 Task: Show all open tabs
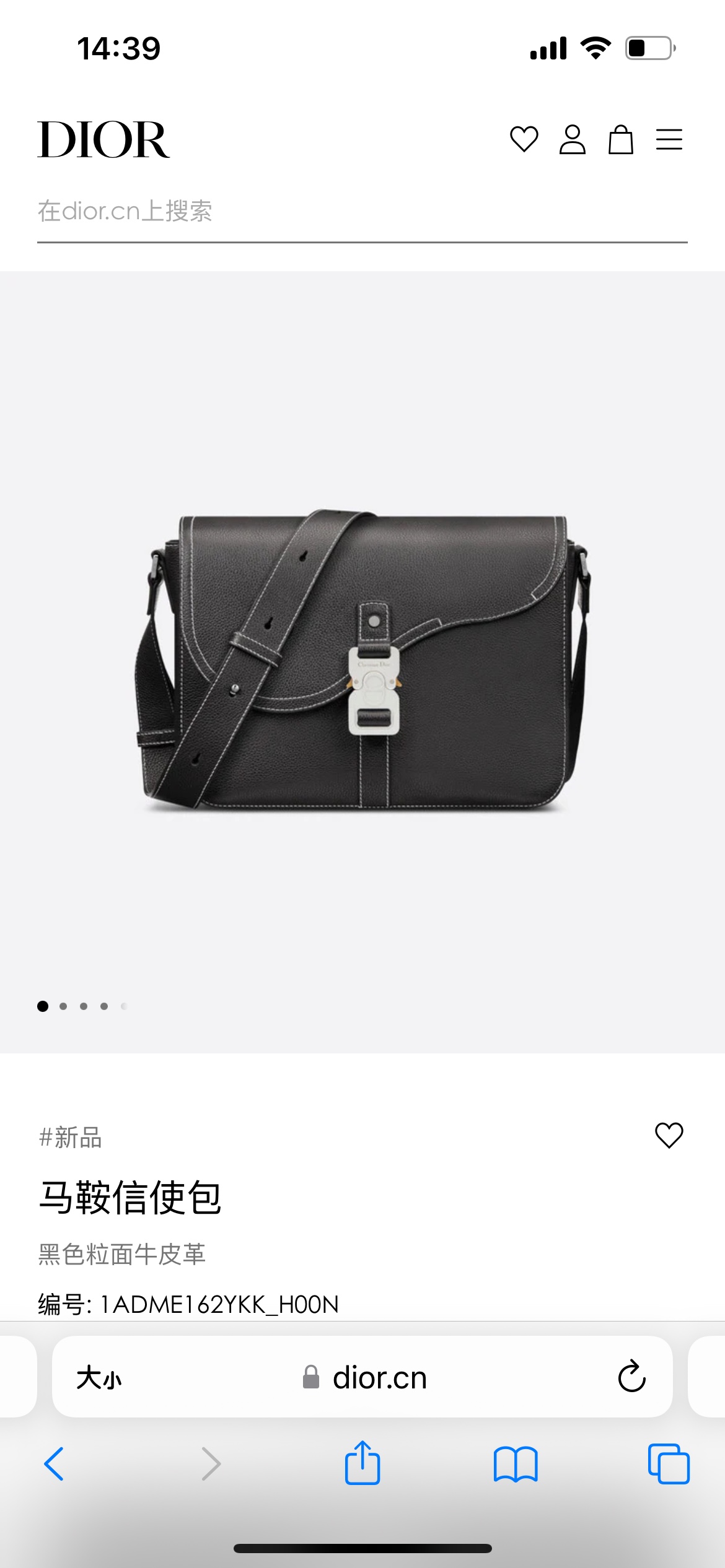coord(668,1464)
